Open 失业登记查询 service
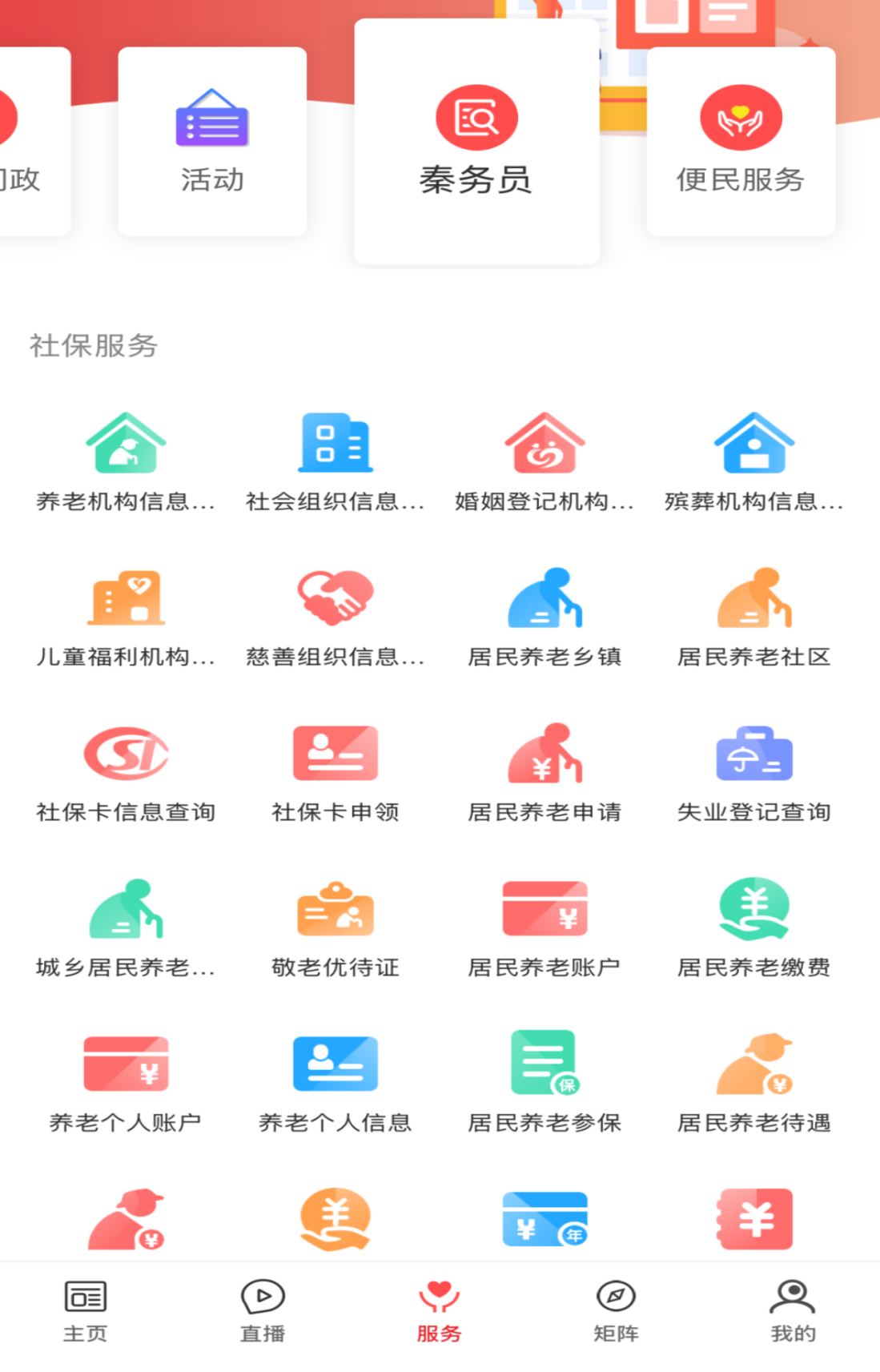Viewport: 880px width, 1372px height. [x=754, y=772]
